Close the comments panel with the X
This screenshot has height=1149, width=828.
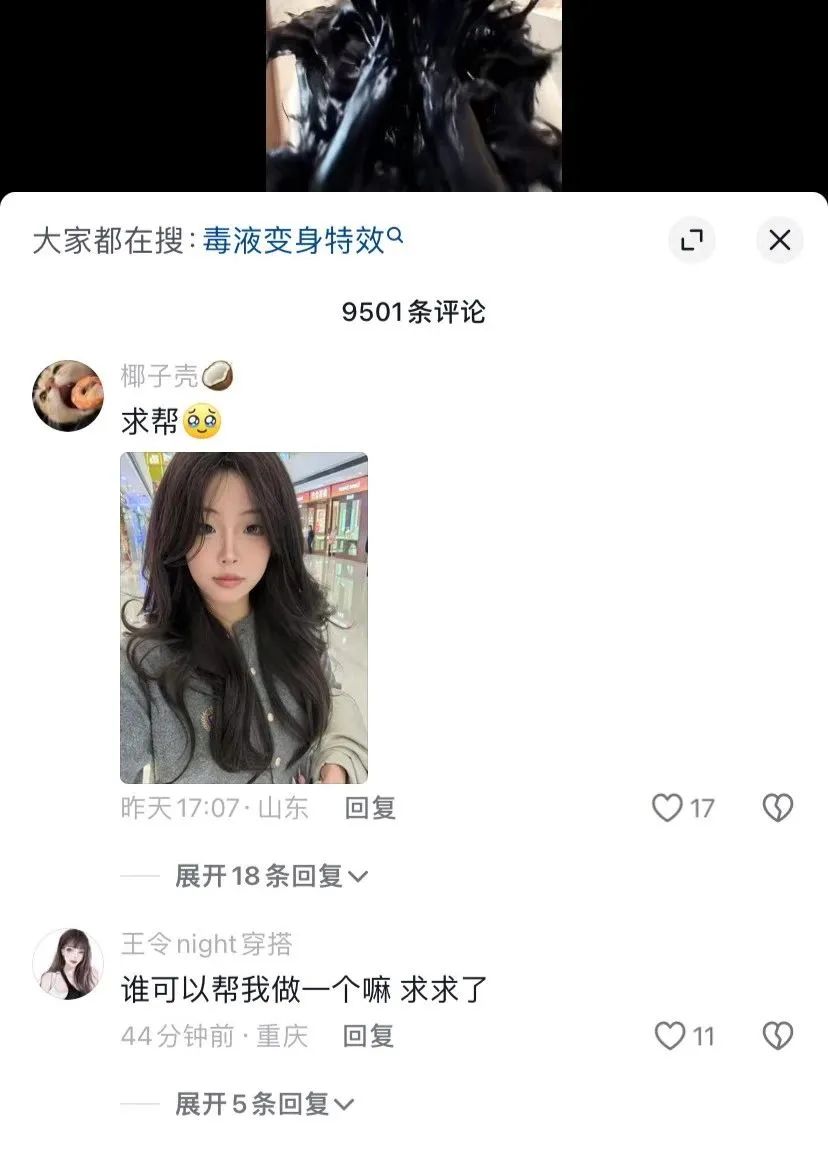779,239
